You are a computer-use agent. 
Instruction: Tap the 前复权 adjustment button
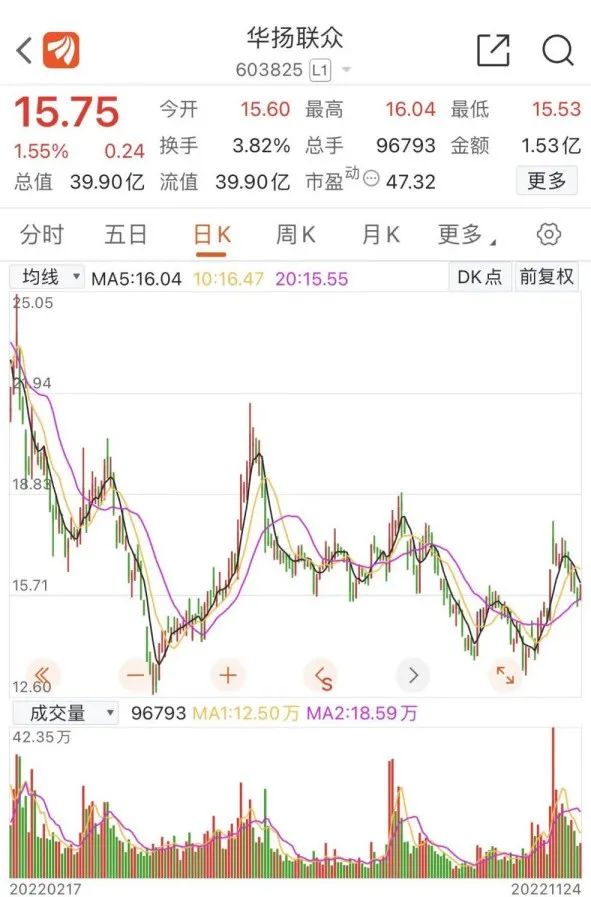[546, 277]
